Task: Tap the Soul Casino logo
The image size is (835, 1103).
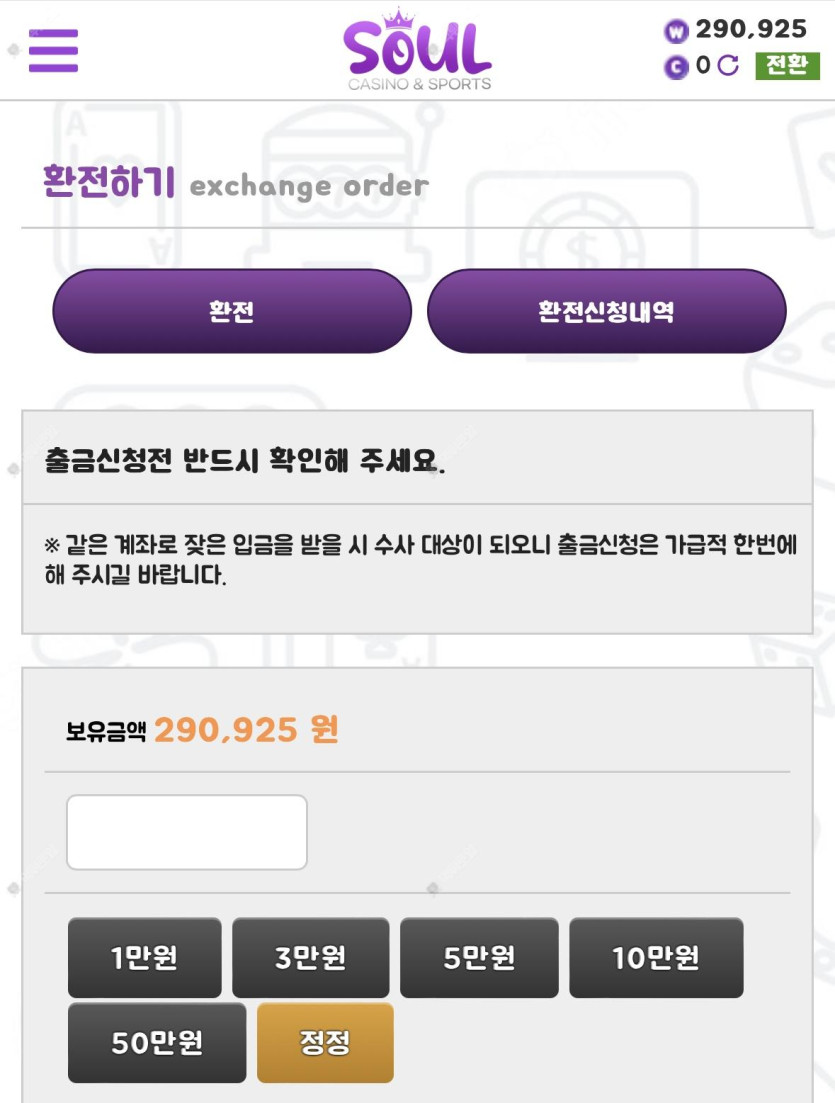Action: [x=419, y=50]
